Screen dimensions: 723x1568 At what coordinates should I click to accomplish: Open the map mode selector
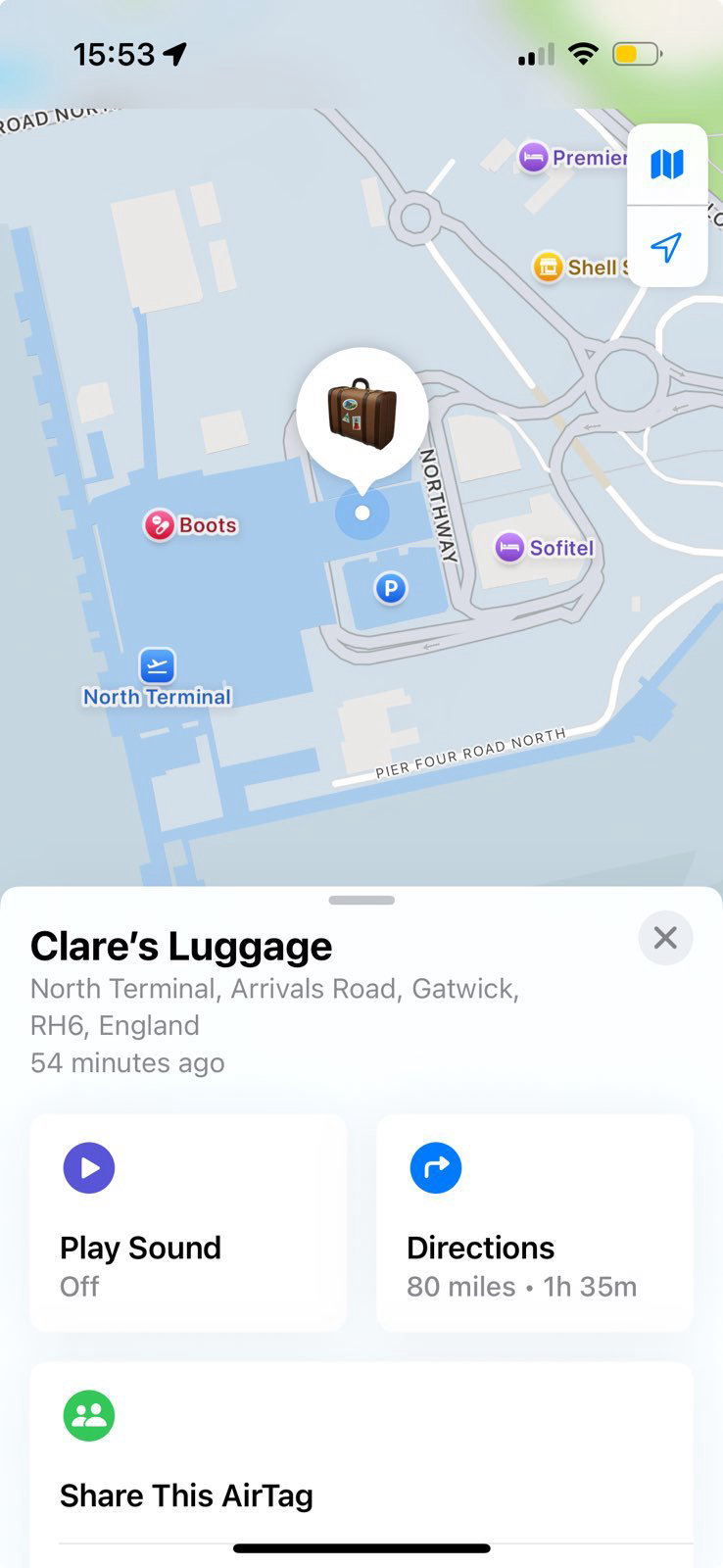(667, 165)
